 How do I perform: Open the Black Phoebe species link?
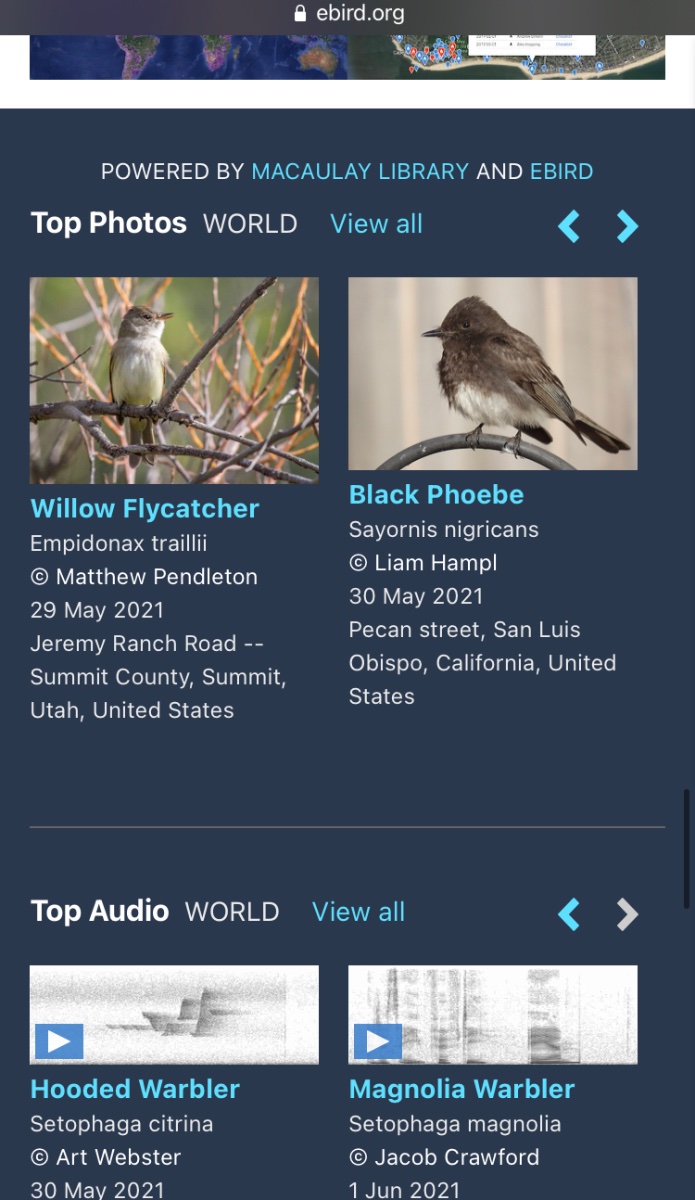436,494
